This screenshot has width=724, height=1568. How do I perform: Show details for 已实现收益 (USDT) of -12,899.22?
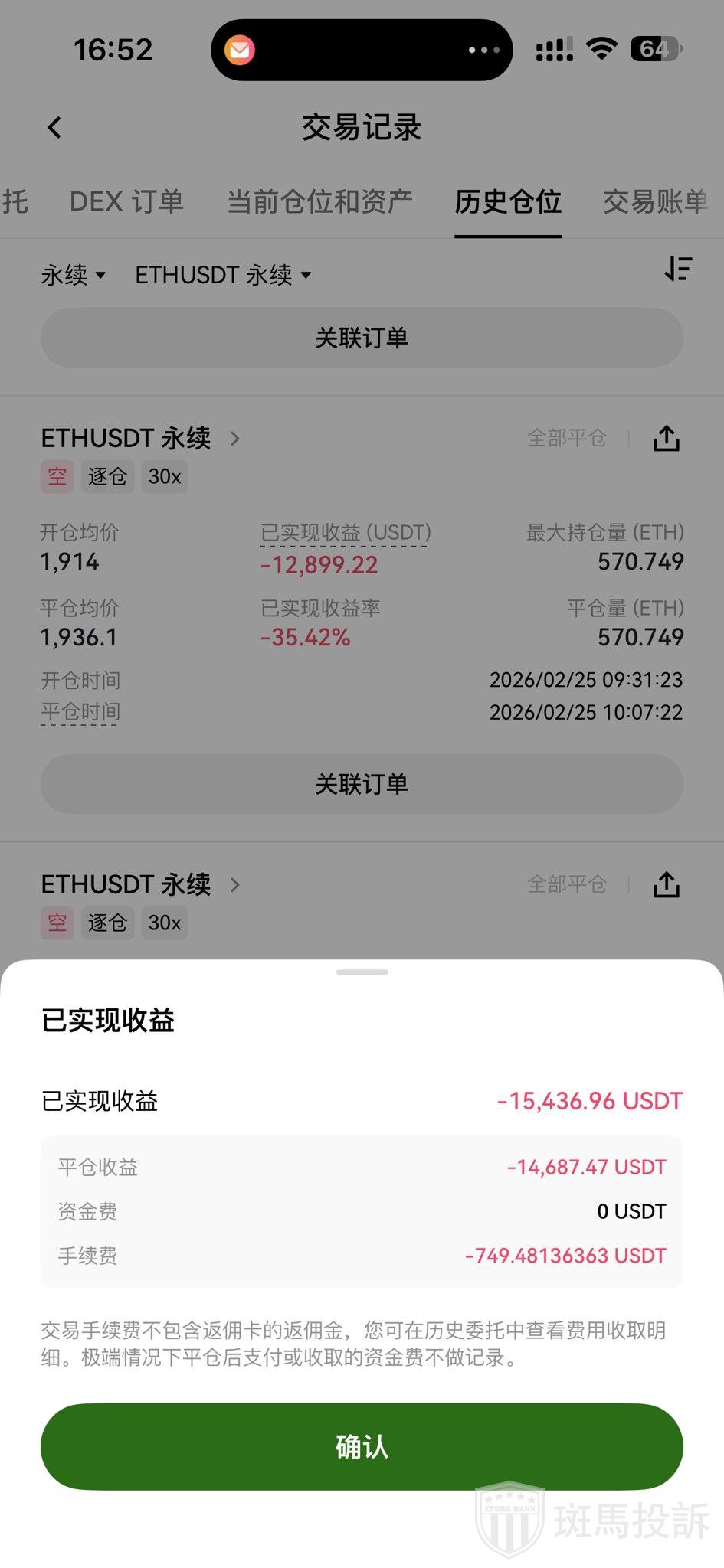point(346,533)
